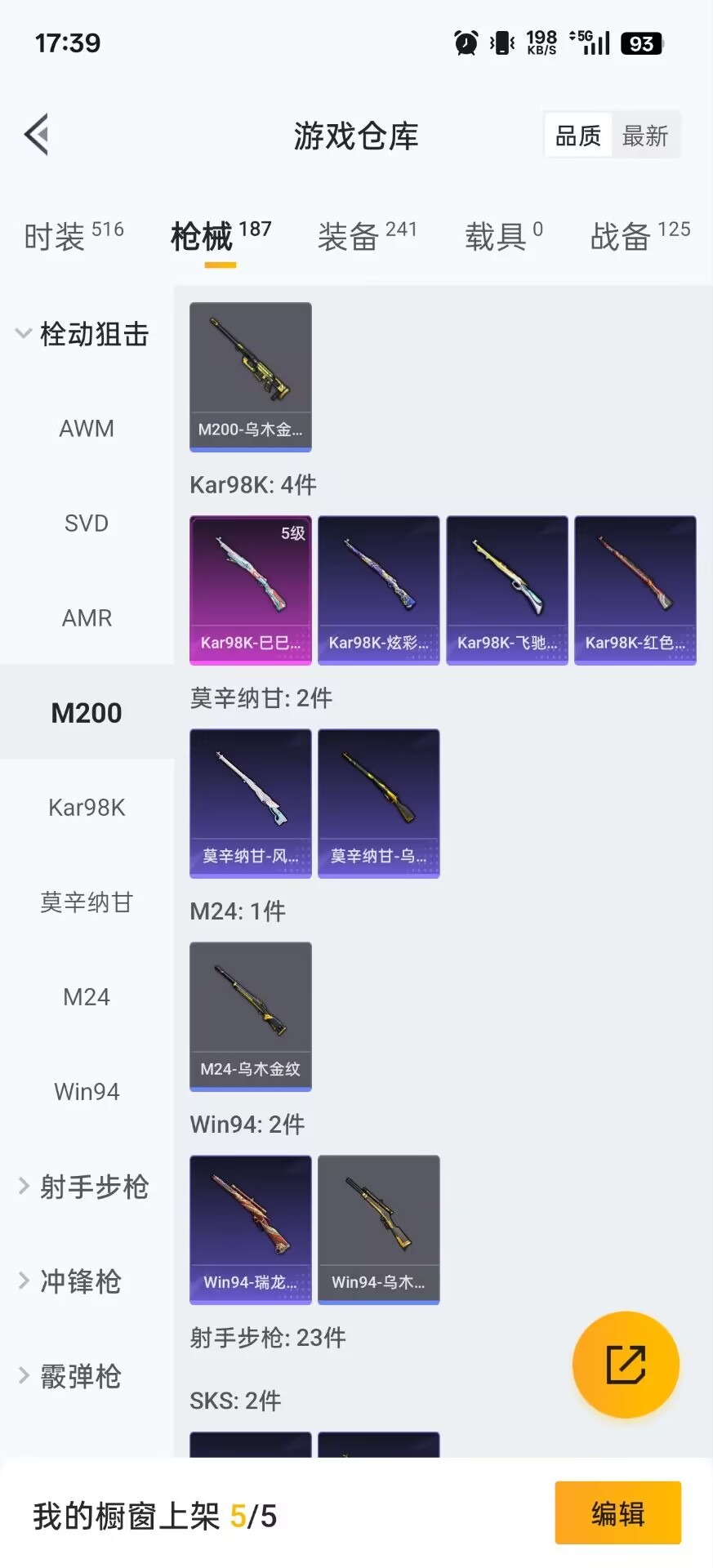
Task: View the Win94-瑞龙 skin
Action: pyautogui.click(x=251, y=1229)
